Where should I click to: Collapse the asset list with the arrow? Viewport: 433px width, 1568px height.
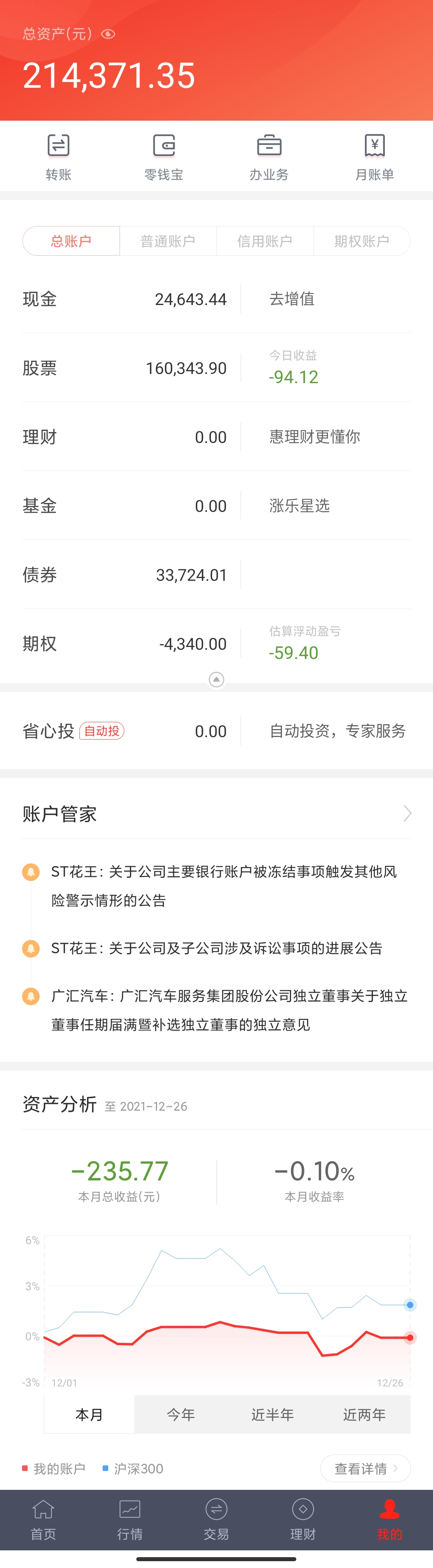pyautogui.click(x=216, y=679)
